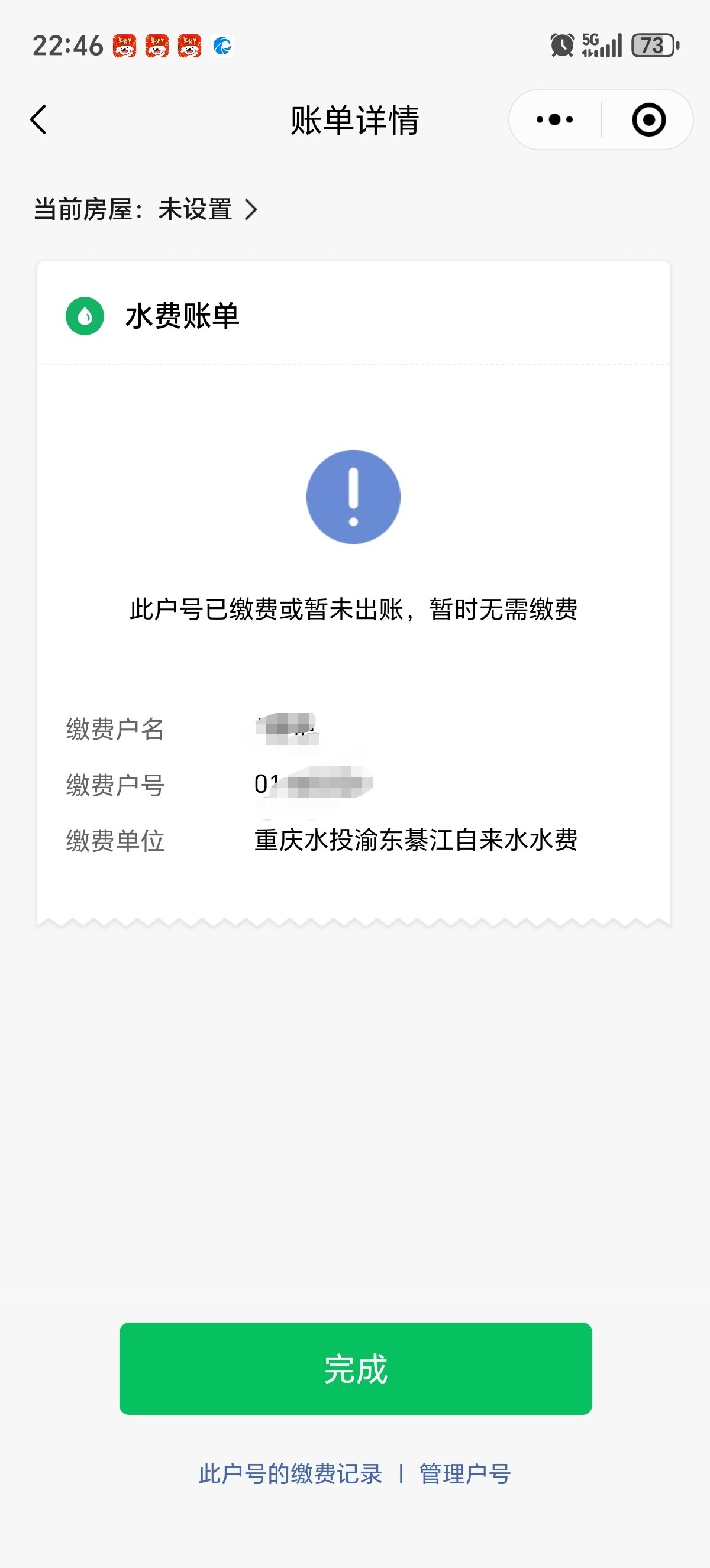Image resolution: width=710 pixels, height=1568 pixels.
Task: Open the 当前房屋 未设置 setting
Action: 146,209
